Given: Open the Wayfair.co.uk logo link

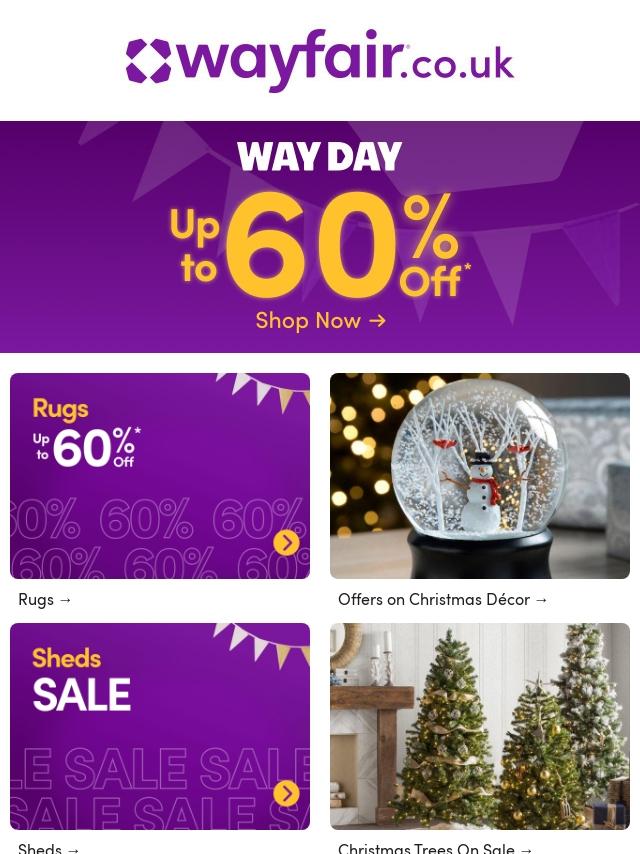Looking at the screenshot, I should click(x=320, y=61).
